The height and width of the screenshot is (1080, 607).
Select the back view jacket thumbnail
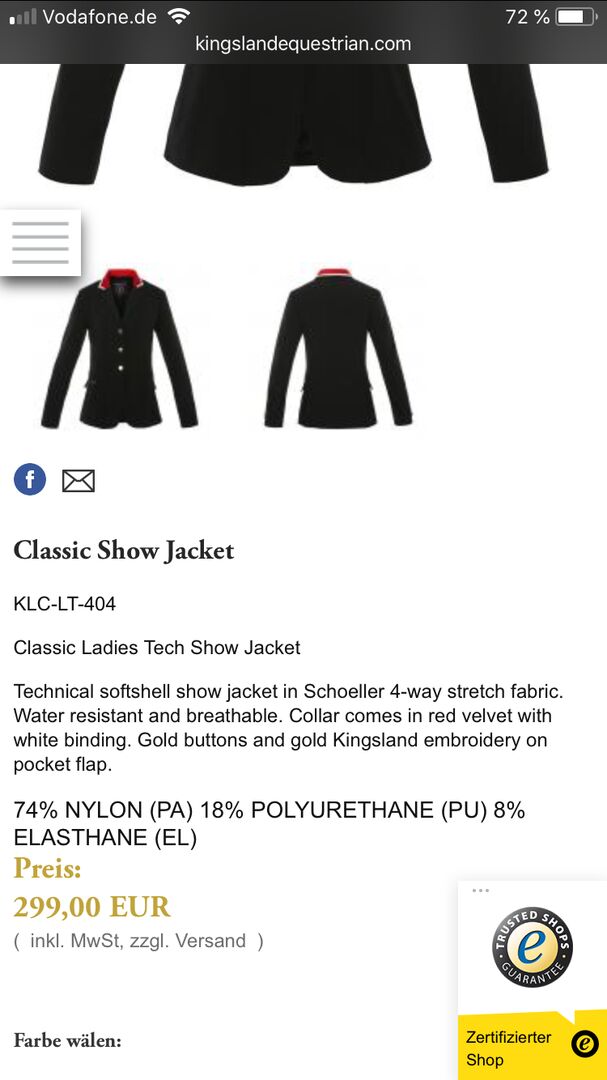(338, 348)
